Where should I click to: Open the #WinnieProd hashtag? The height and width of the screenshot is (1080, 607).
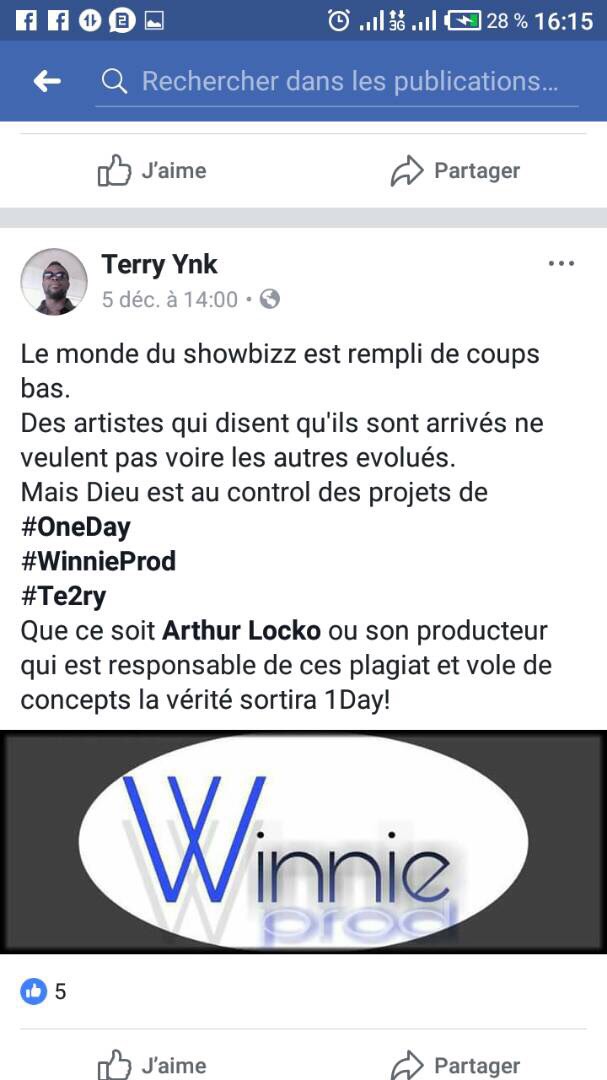tap(98, 561)
